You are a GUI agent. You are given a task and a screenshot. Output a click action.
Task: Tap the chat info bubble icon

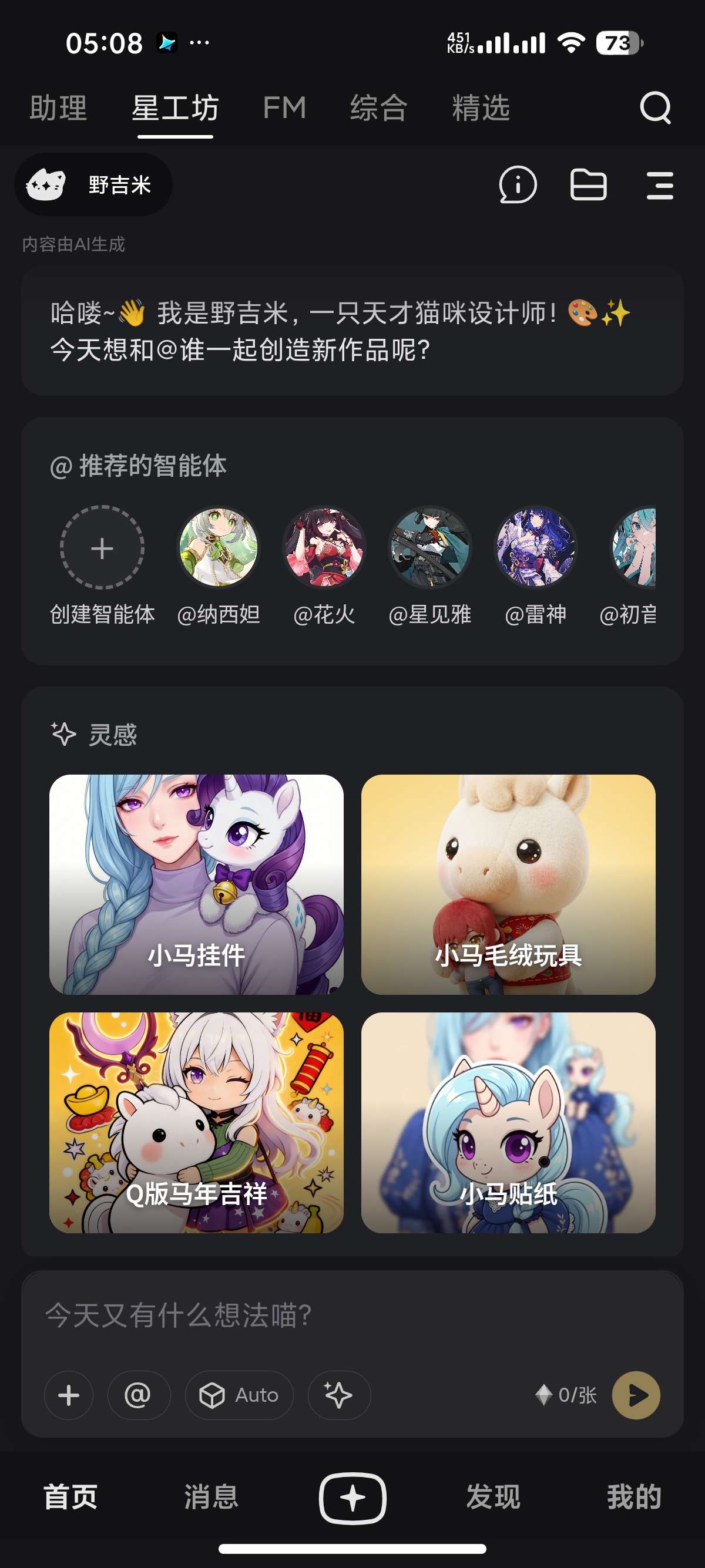click(517, 184)
